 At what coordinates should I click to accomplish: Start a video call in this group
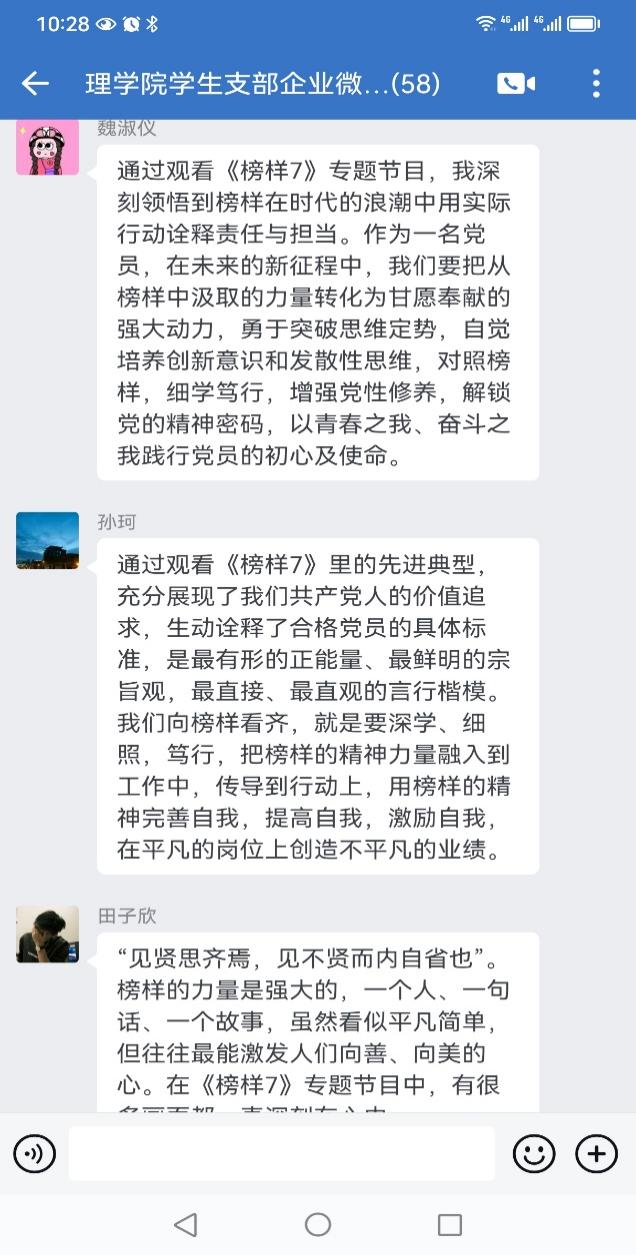point(516,84)
